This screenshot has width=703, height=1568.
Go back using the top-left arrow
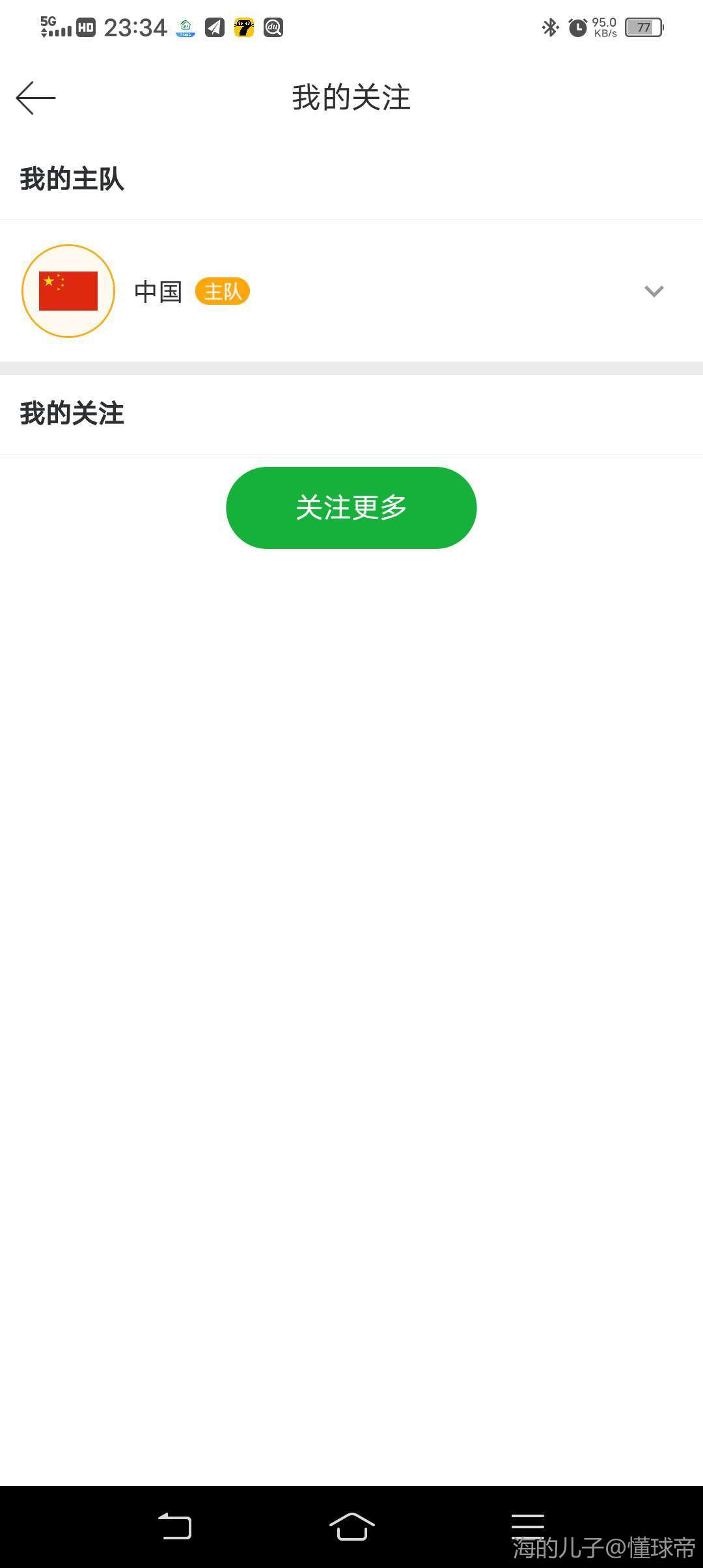click(36, 98)
